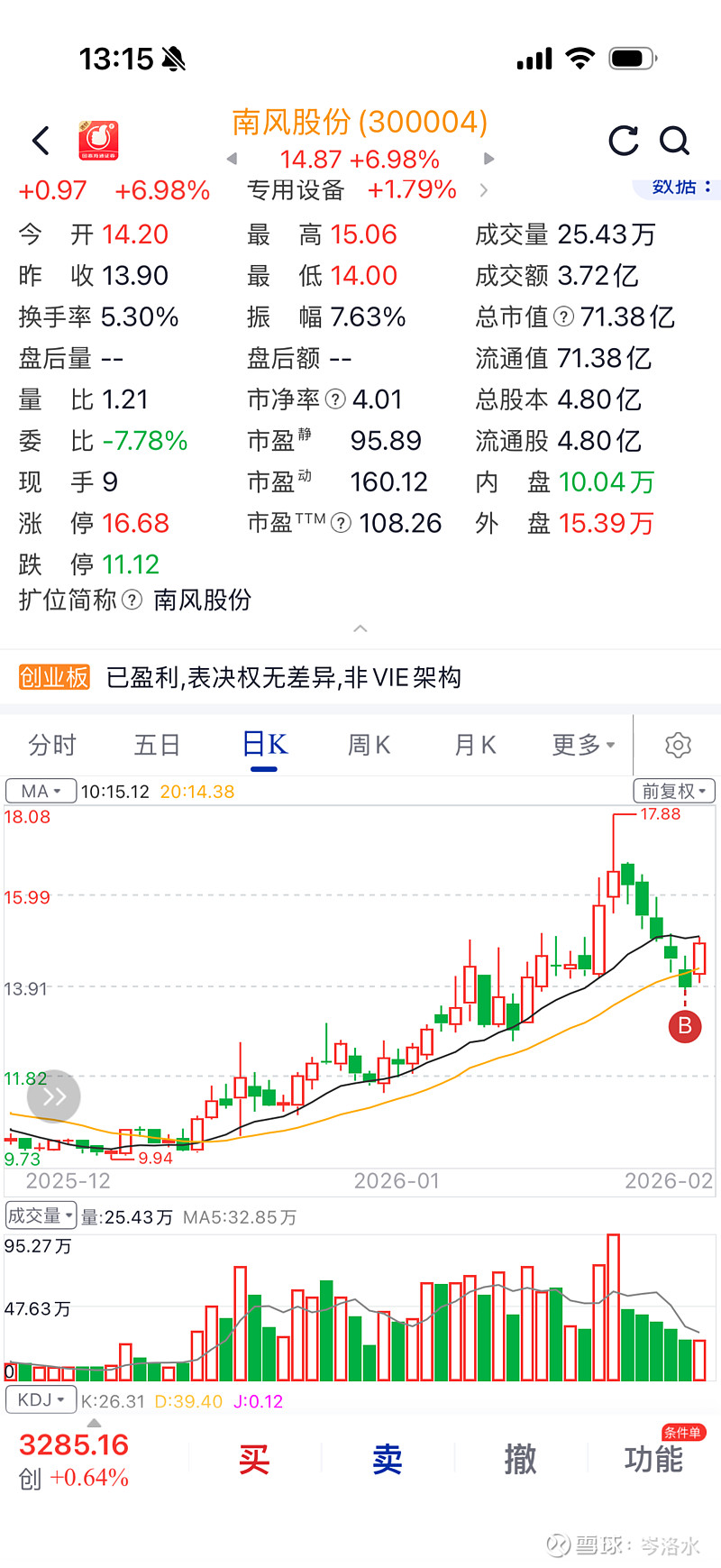Select the 月K chart tab

475,745
